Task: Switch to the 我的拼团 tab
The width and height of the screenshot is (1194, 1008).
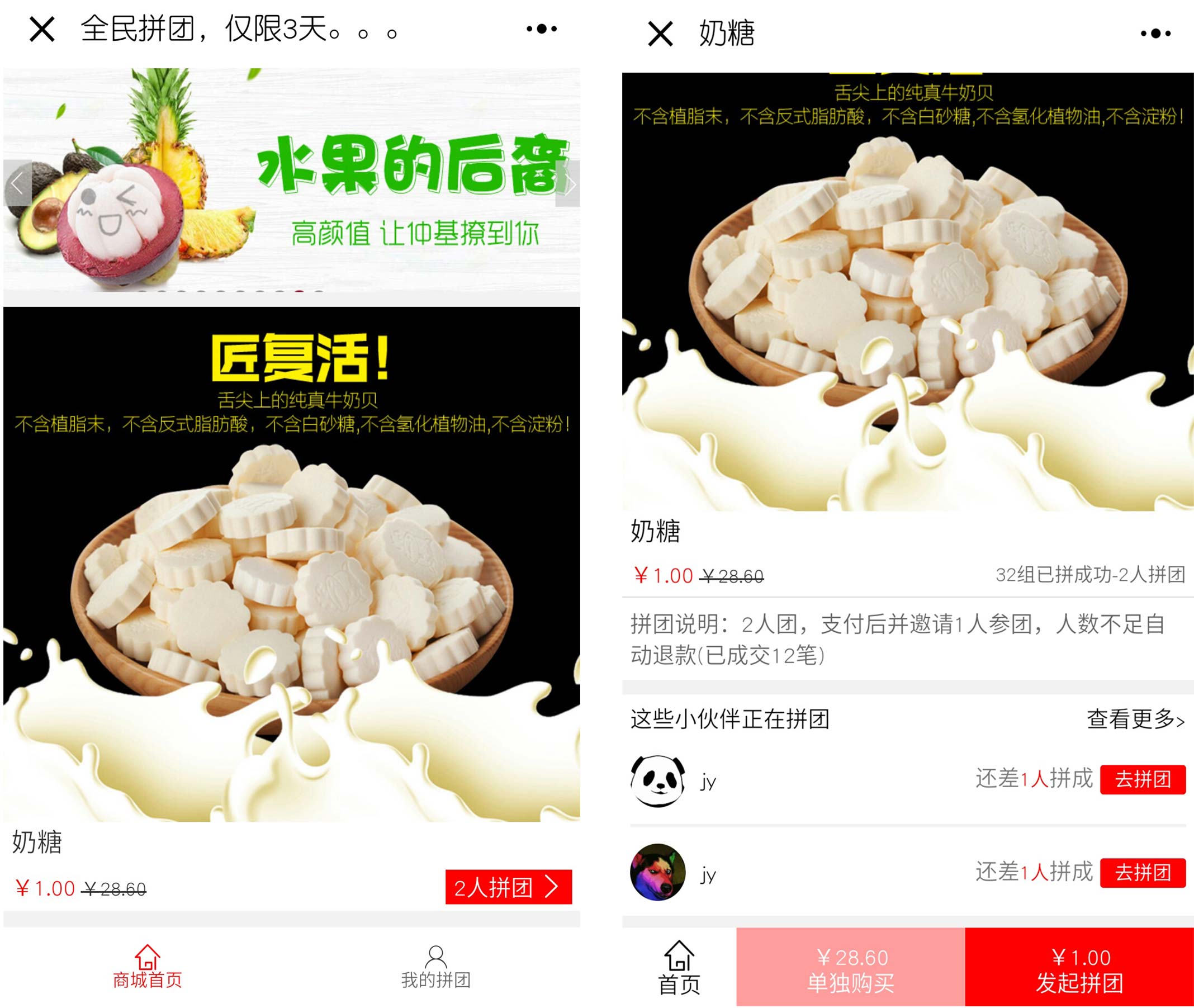Action: point(435,967)
